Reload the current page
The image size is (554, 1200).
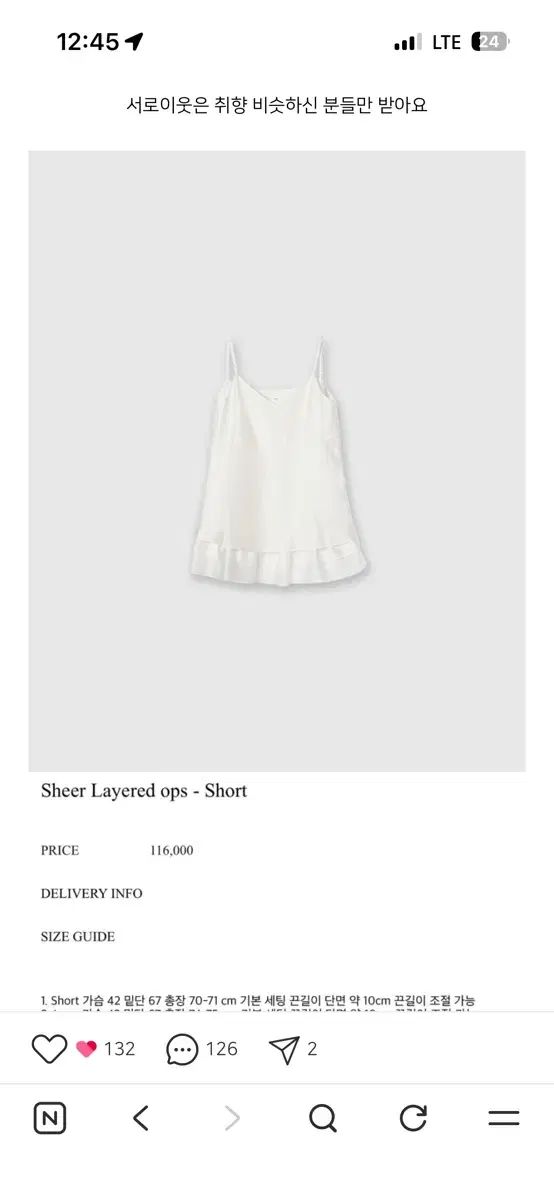[x=413, y=1118]
